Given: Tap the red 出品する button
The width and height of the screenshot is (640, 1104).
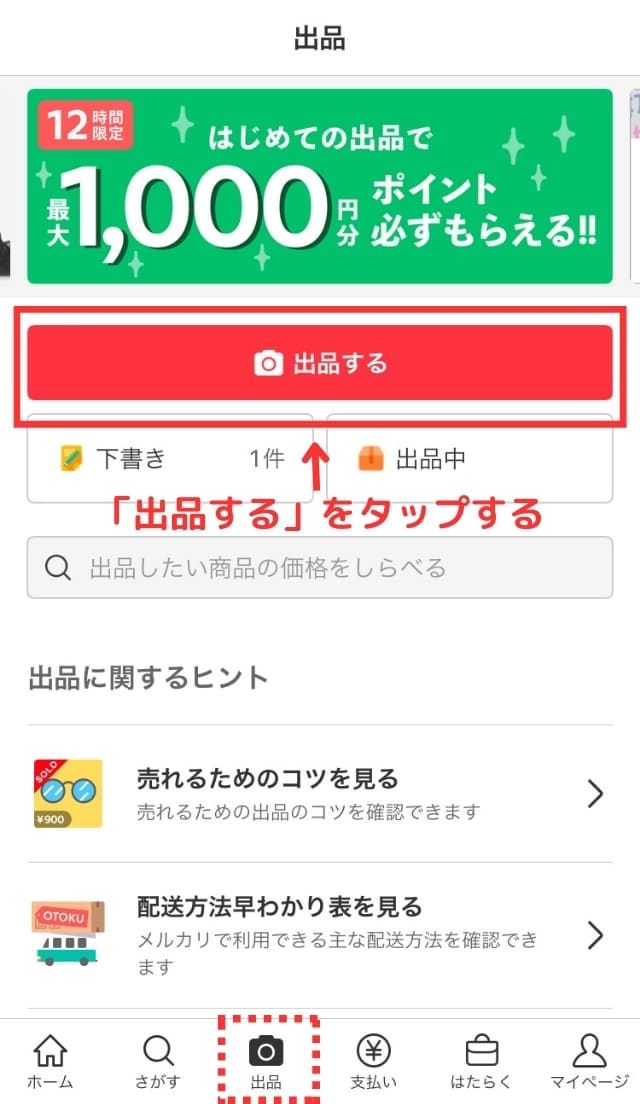Looking at the screenshot, I should point(320,363).
